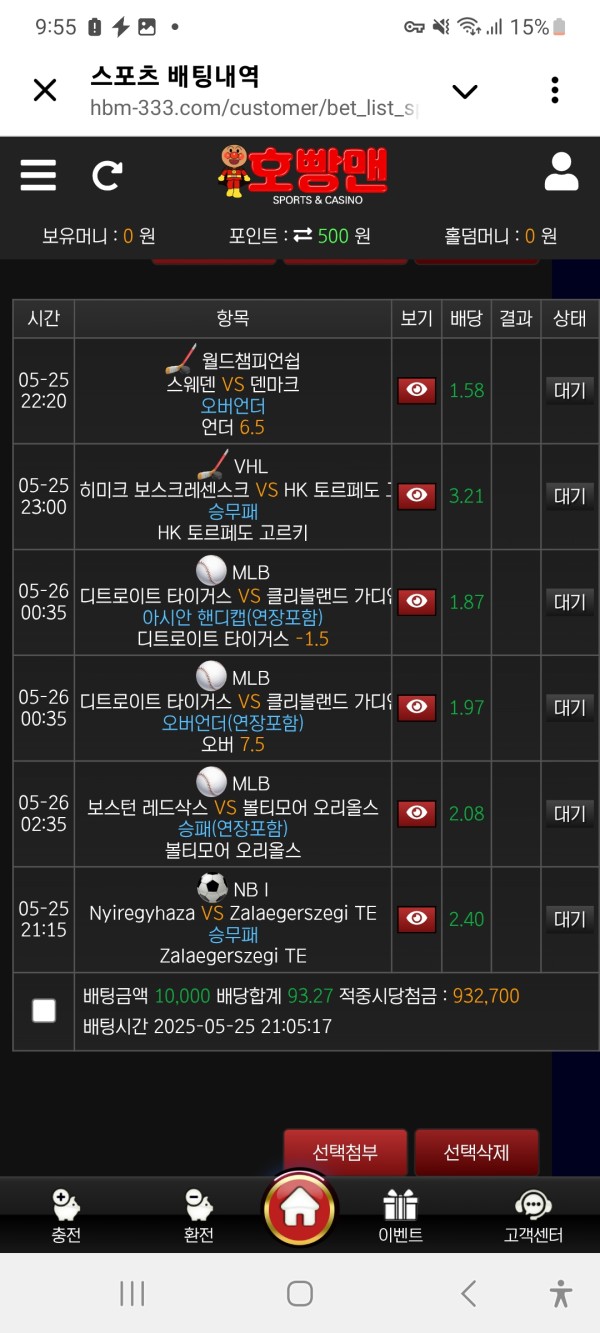This screenshot has width=600, height=1333.
Task: Go to the 환전 withdrawal tab
Action: coord(198,1215)
